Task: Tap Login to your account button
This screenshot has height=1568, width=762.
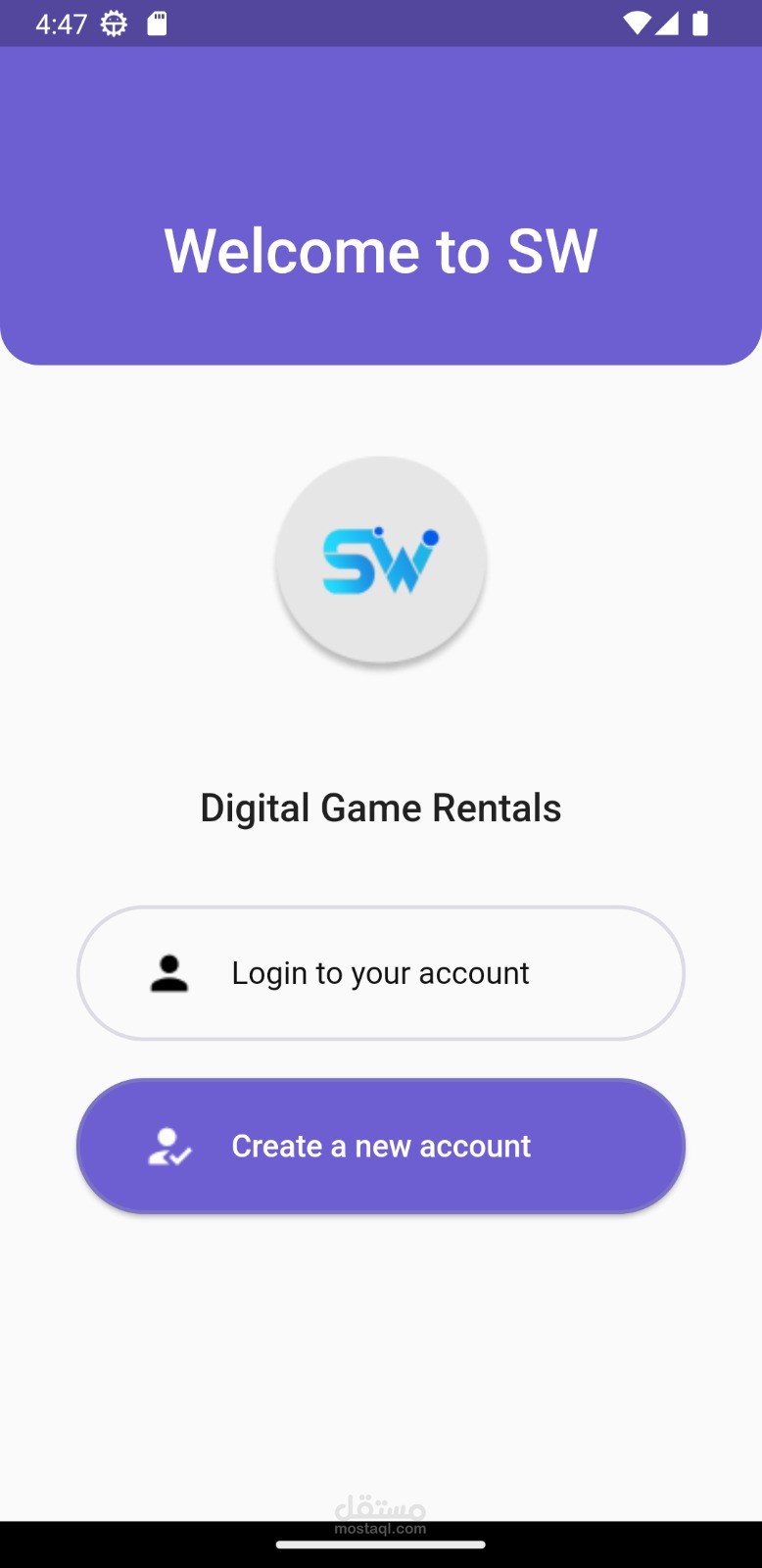Action: click(x=380, y=973)
